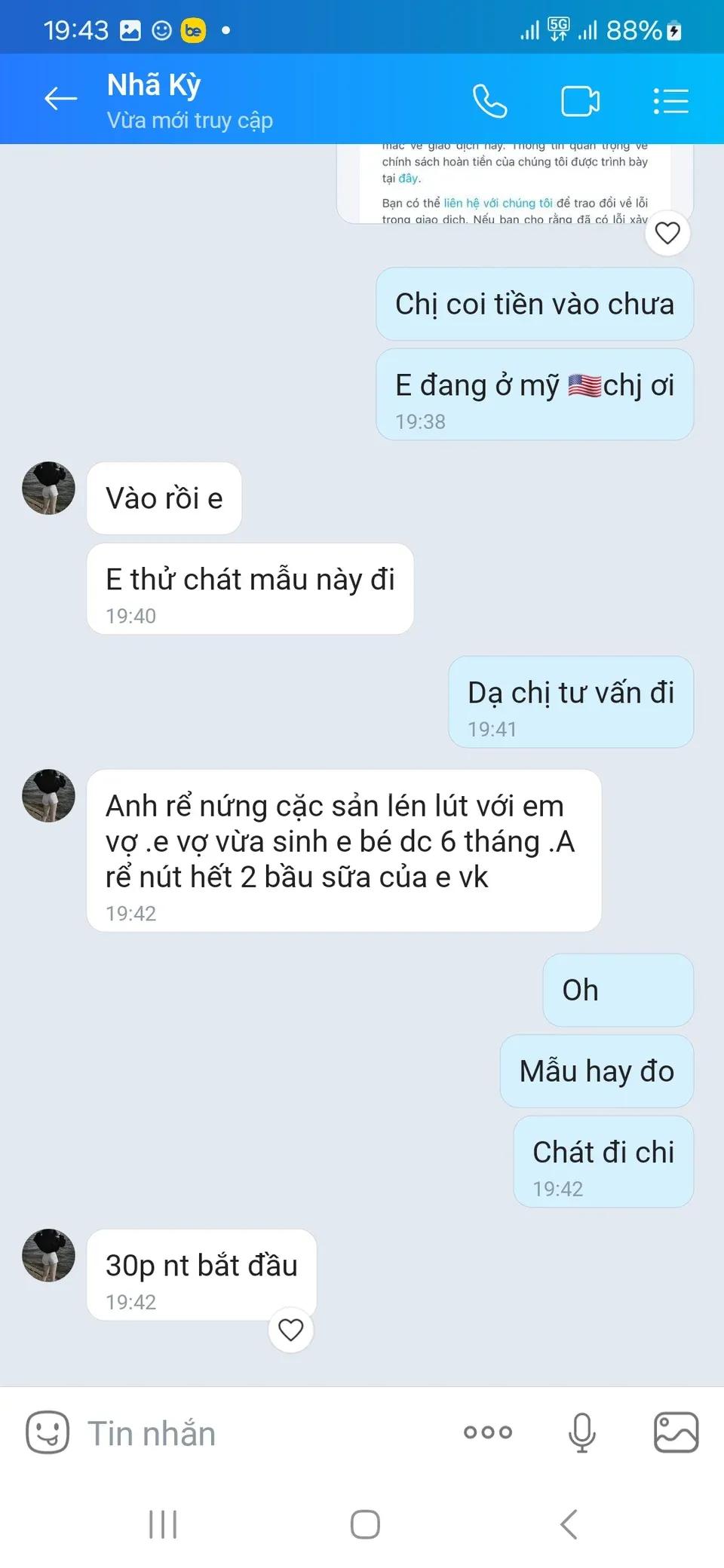This screenshot has height=1568, width=724.
Task: Open the Nhã Kỳ profile header
Action: 190,101
